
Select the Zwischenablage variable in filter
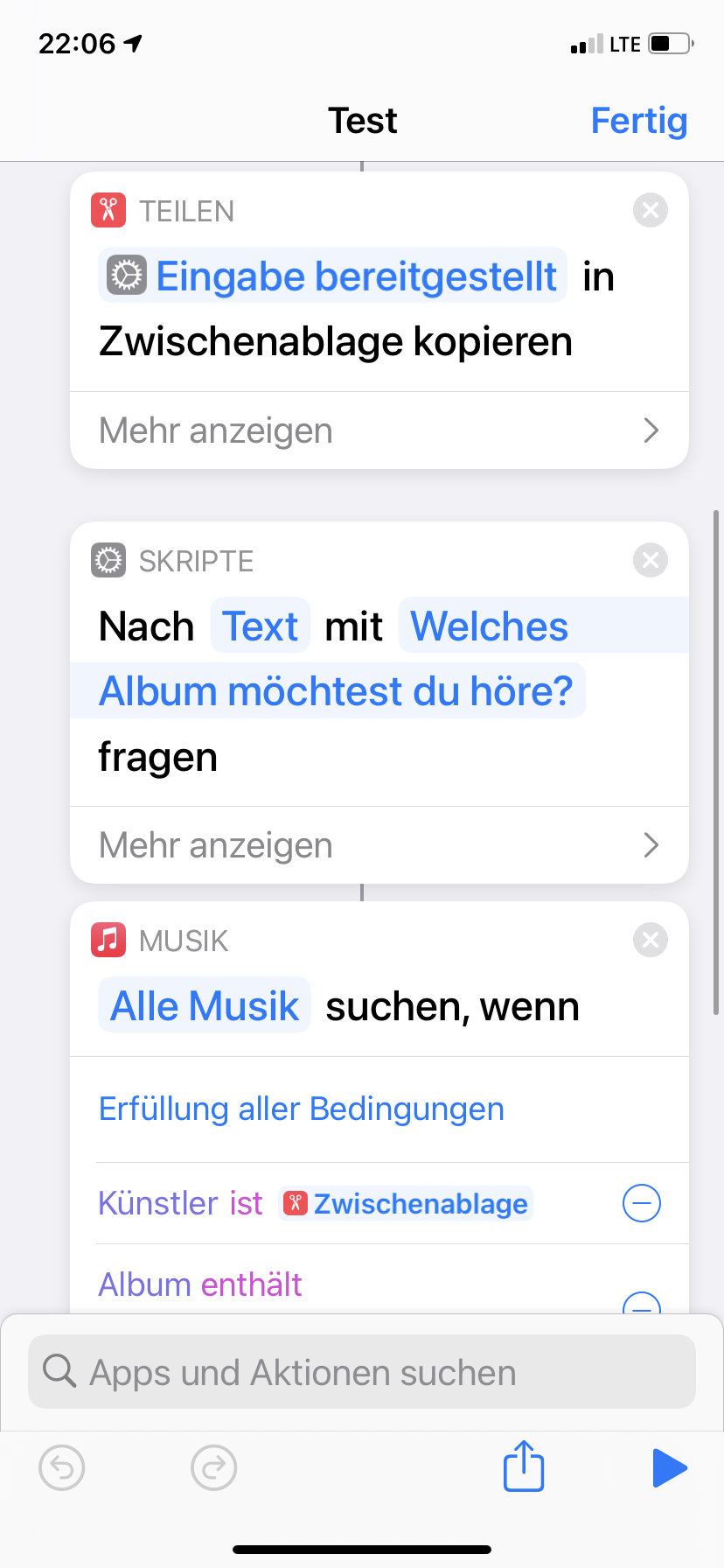407,1204
